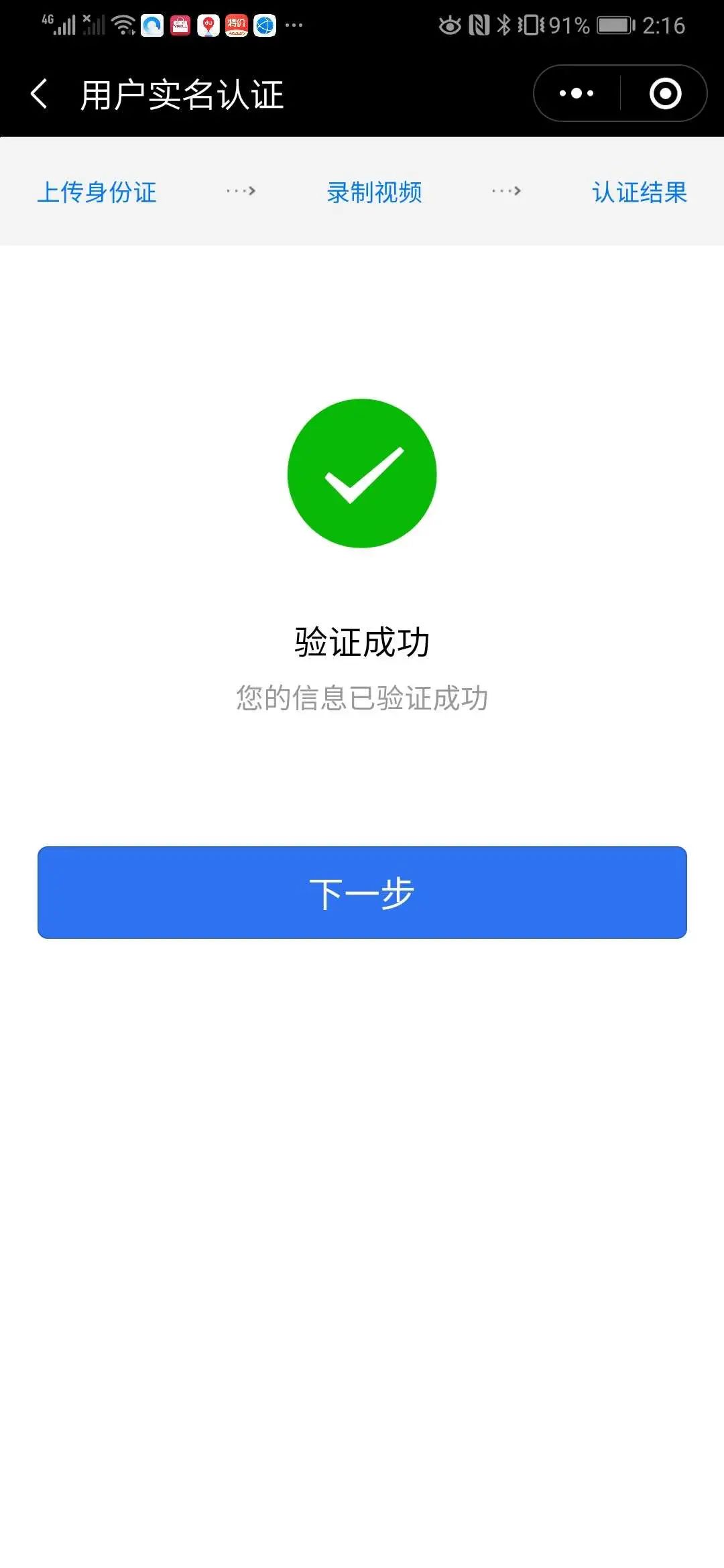Viewport: 724px width, 1568px height.
Task: Tap the clock showing 2:16
Action: click(664, 23)
